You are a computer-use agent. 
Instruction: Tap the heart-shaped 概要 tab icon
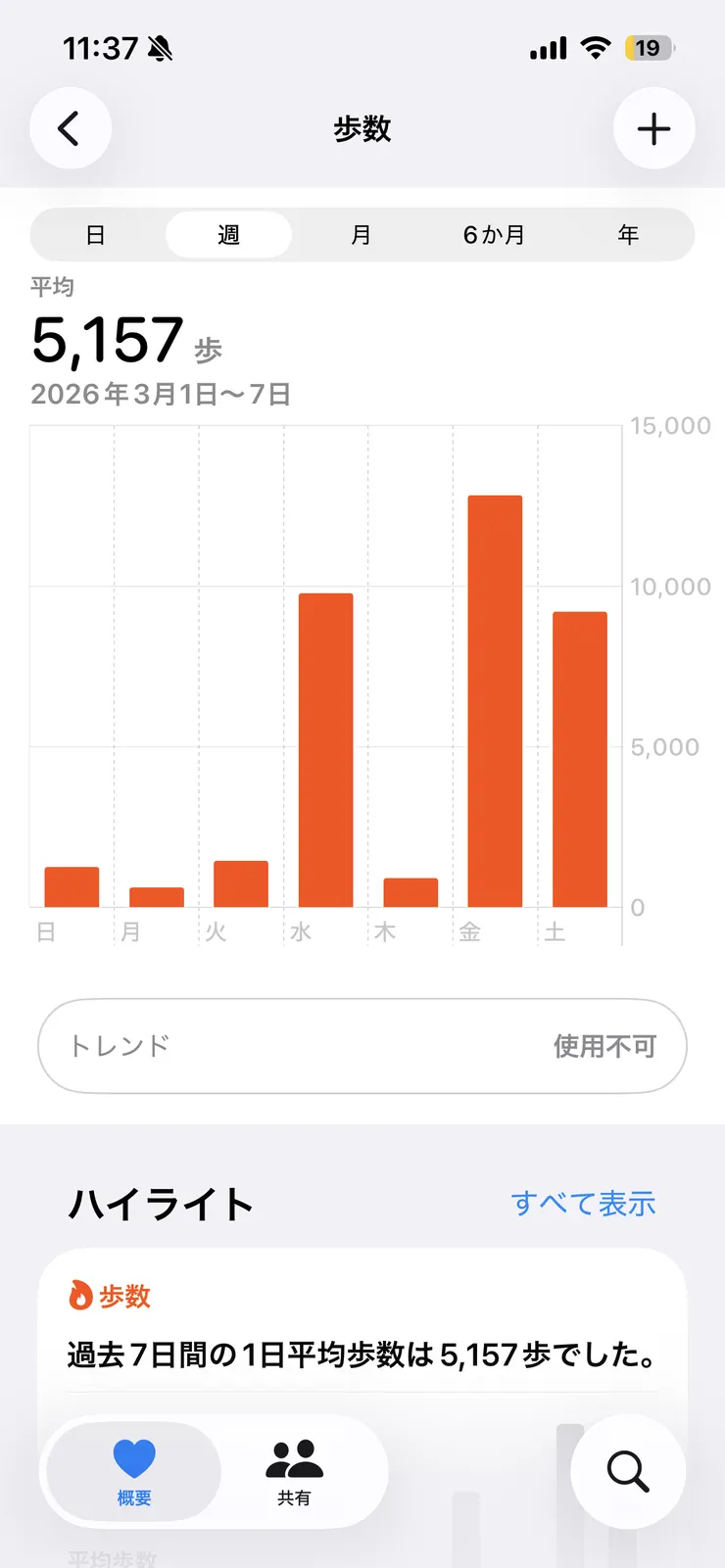click(134, 1457)
